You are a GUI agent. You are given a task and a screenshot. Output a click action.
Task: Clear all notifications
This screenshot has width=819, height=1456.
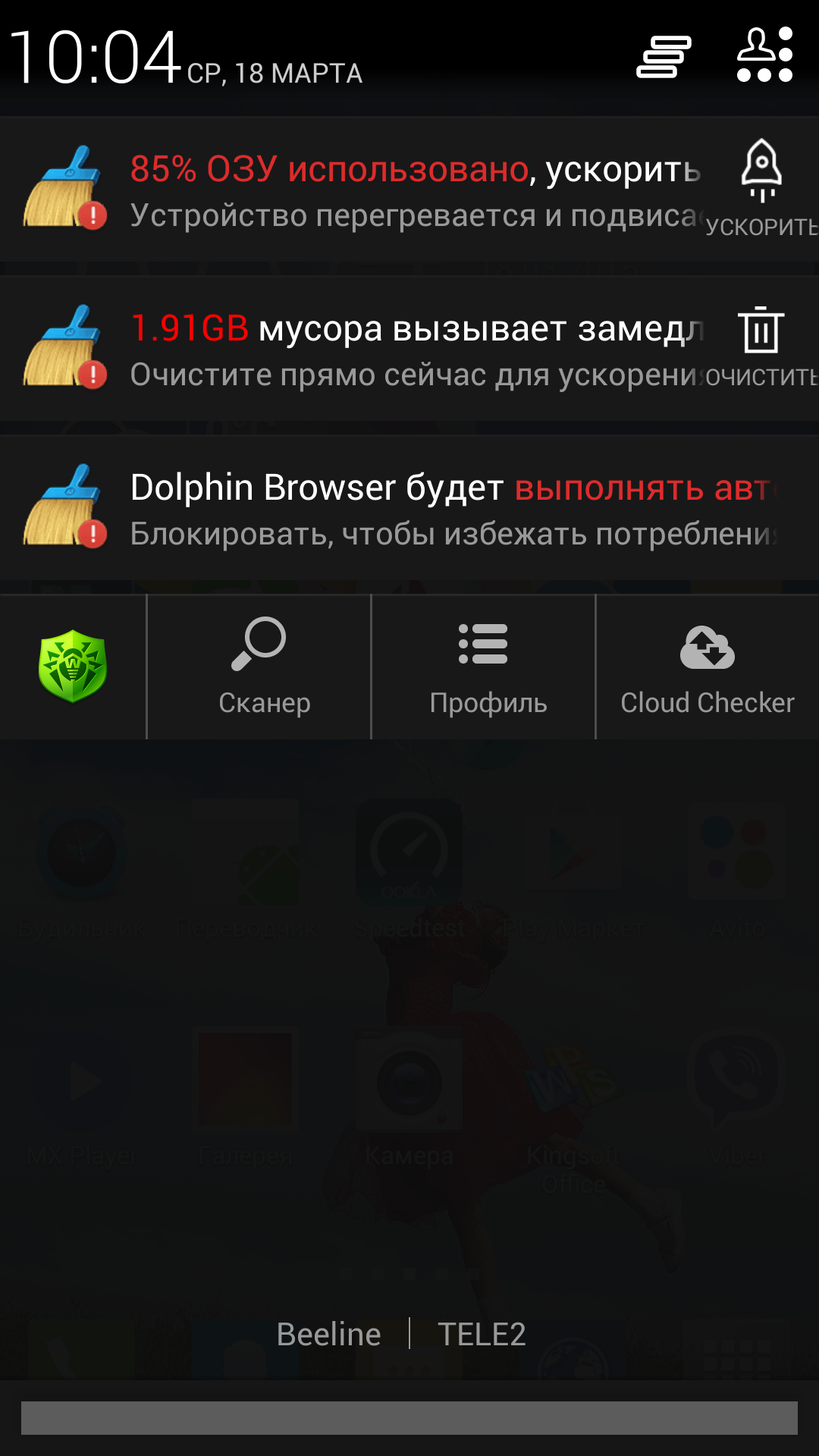tap(664, 57)
